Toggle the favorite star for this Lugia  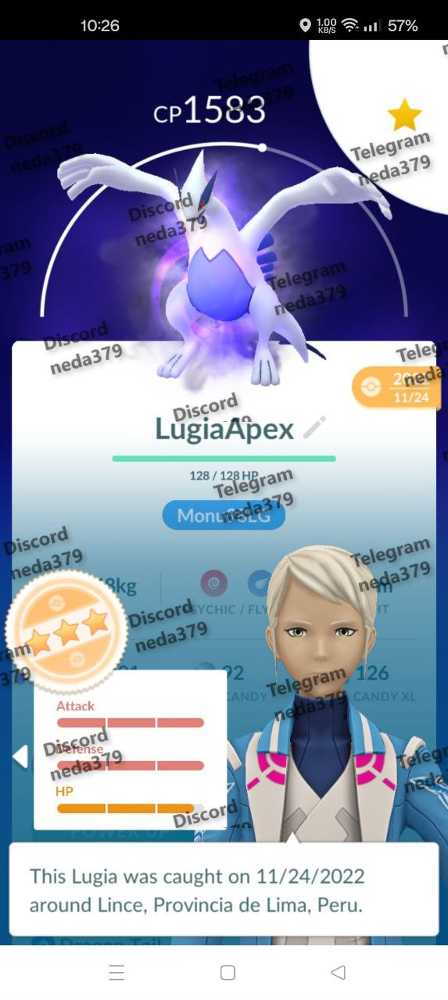pos(405,116)
